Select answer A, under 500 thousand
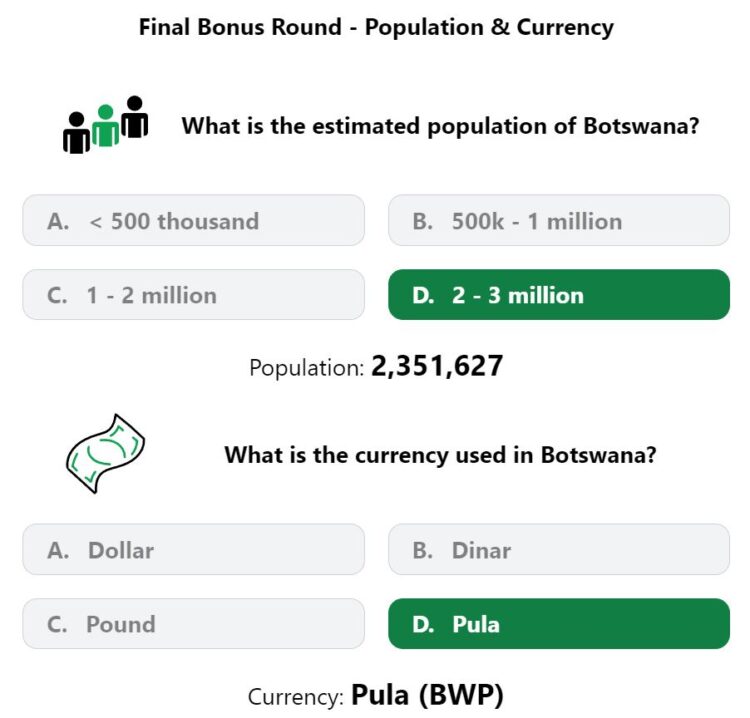Screen dimensions: 750x718 [193, 221]
